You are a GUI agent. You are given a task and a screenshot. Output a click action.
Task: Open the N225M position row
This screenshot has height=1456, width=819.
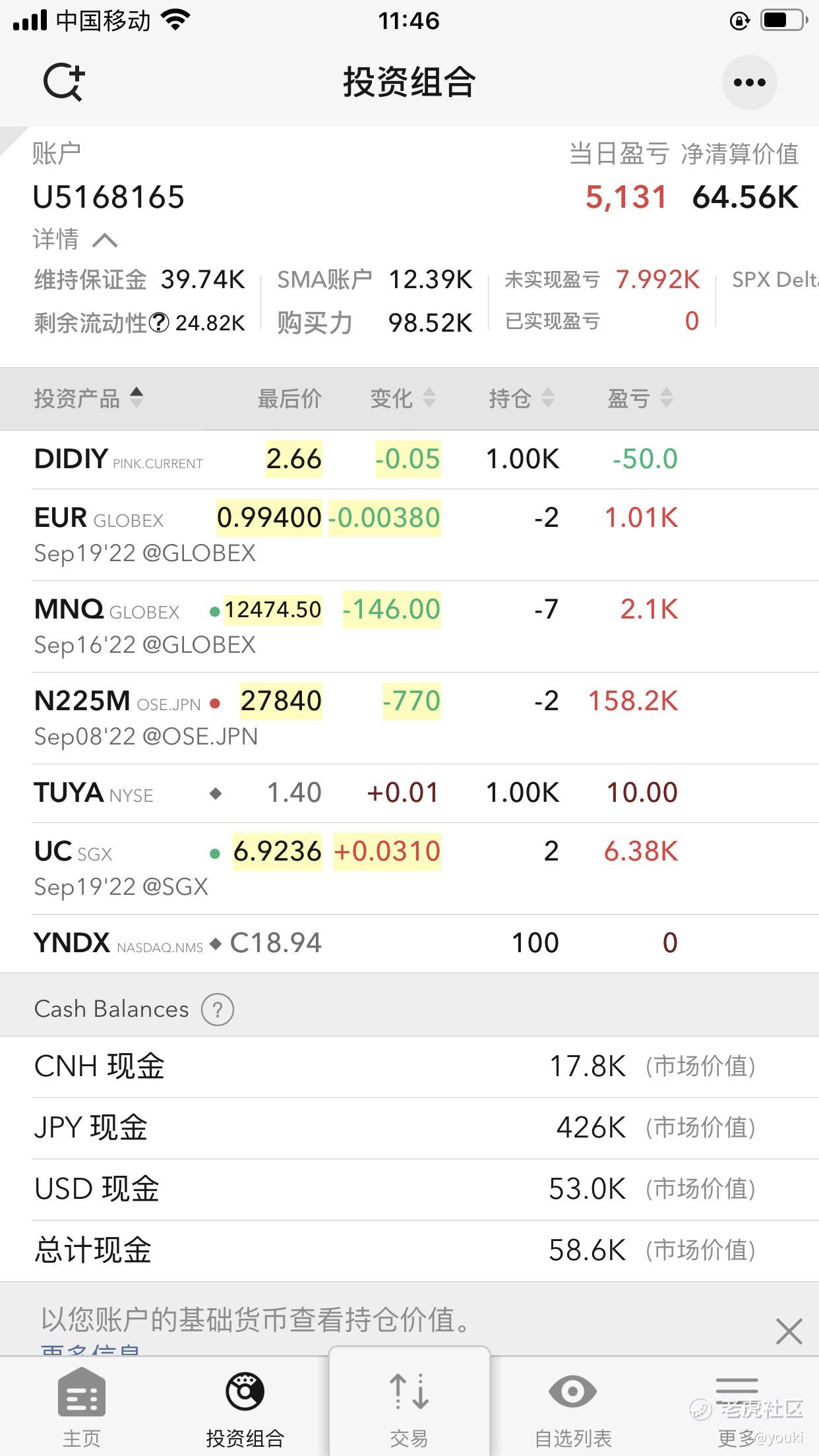point(409,718)
